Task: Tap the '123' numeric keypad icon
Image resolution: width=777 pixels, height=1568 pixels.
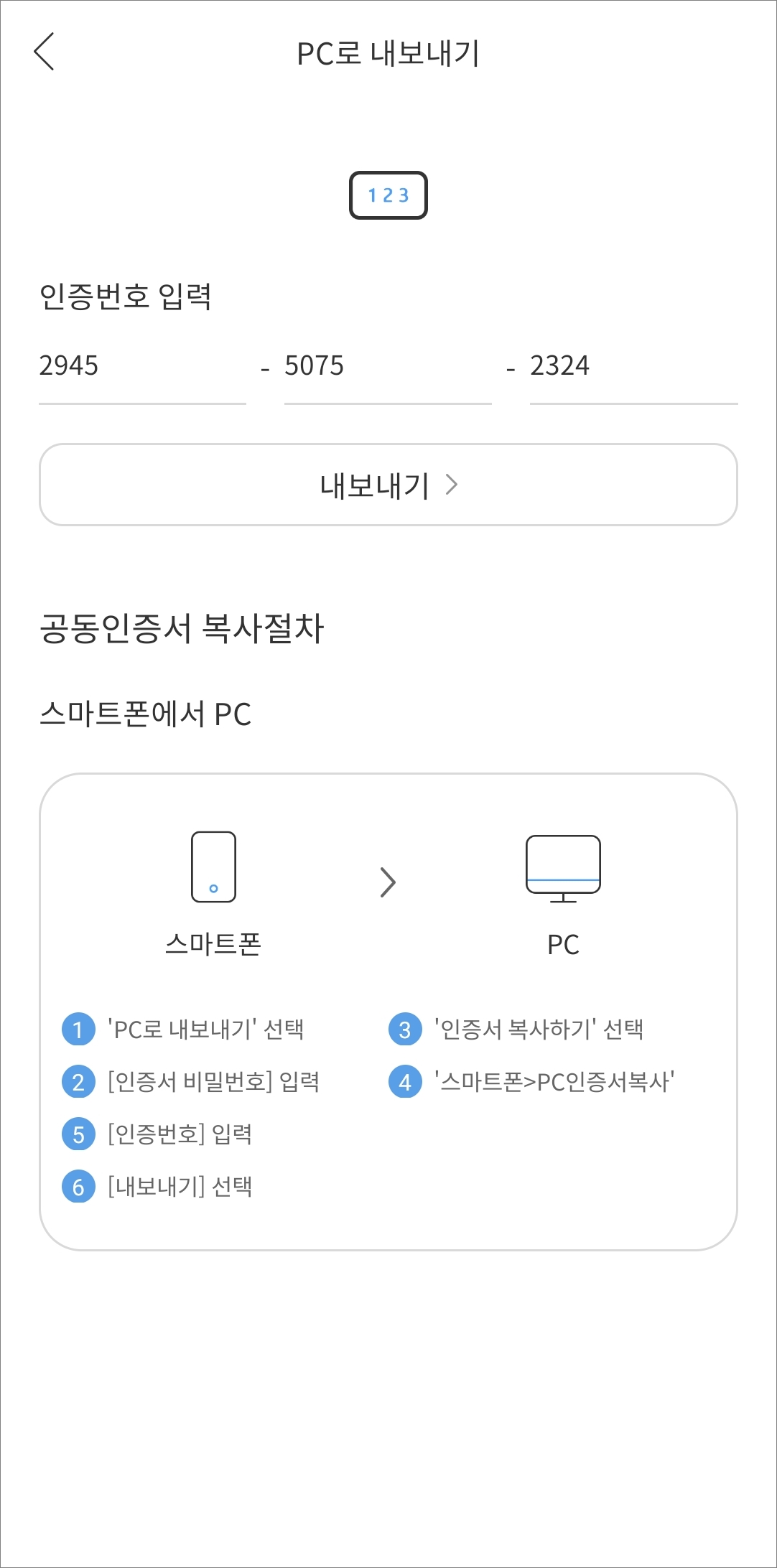Action: point(388,195)
